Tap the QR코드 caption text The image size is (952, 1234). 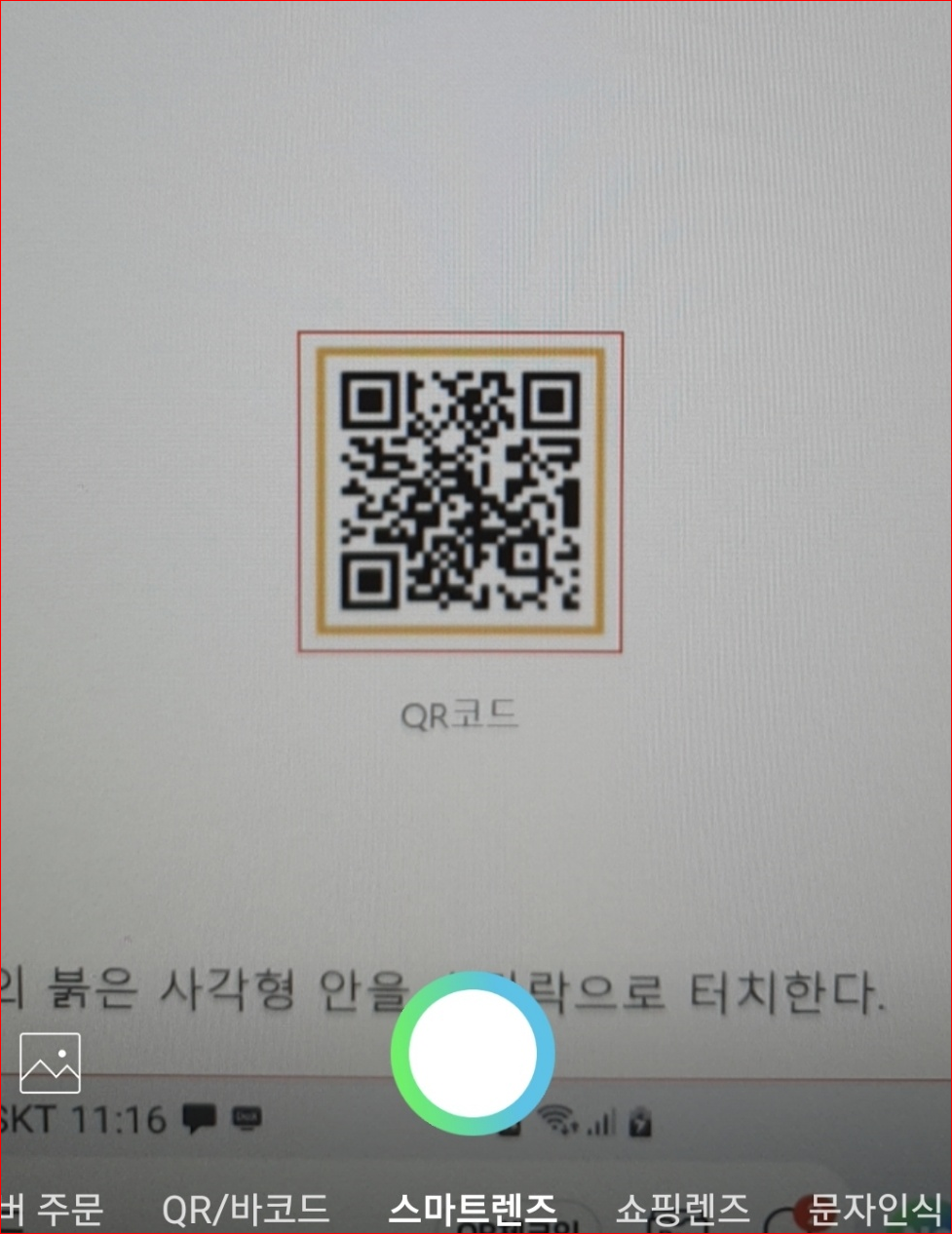[x=458, y=716]
